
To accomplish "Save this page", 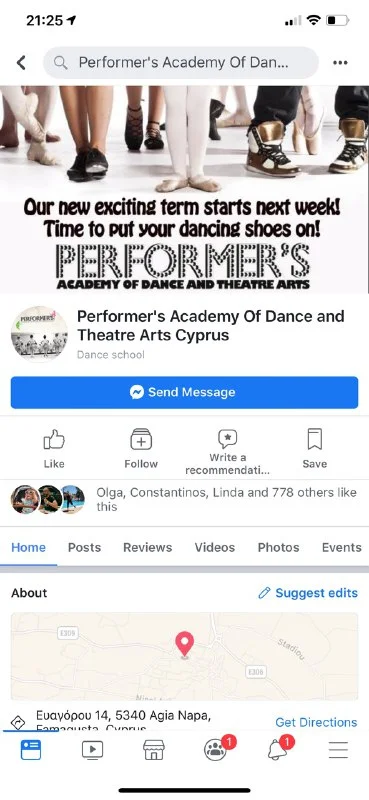I will coord(314,449).
